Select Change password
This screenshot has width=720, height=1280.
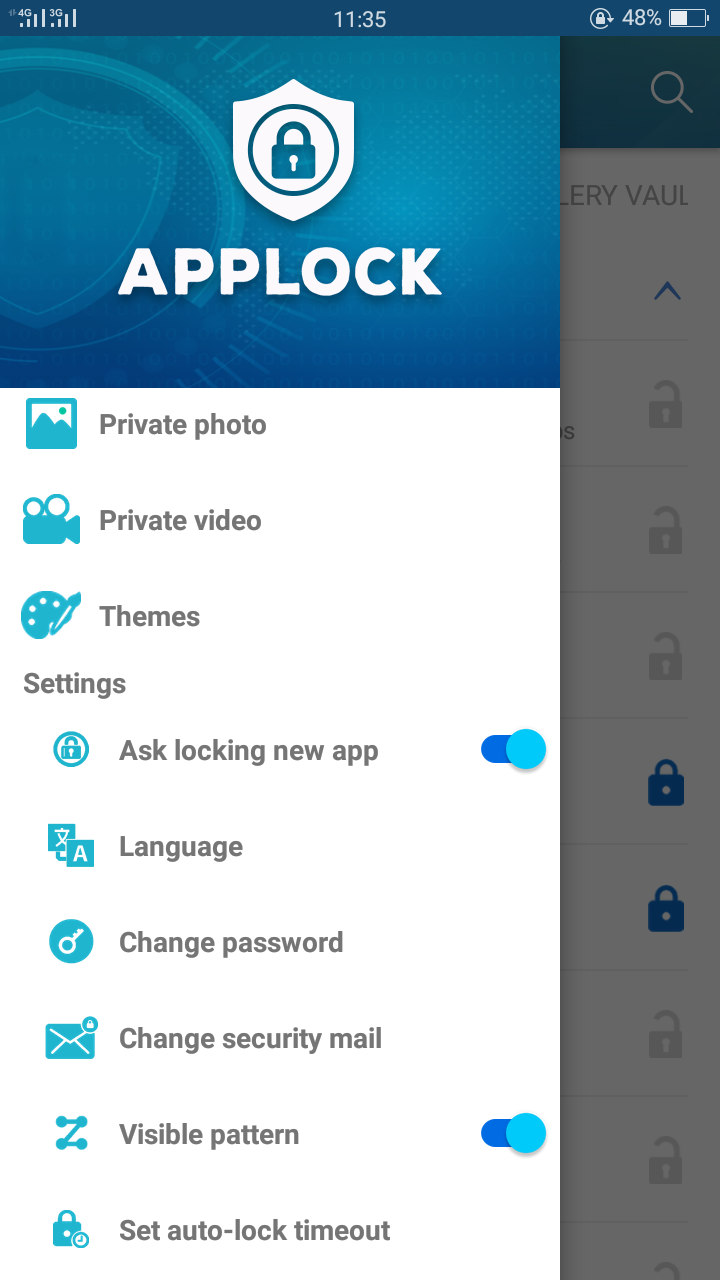click(230, 943)
